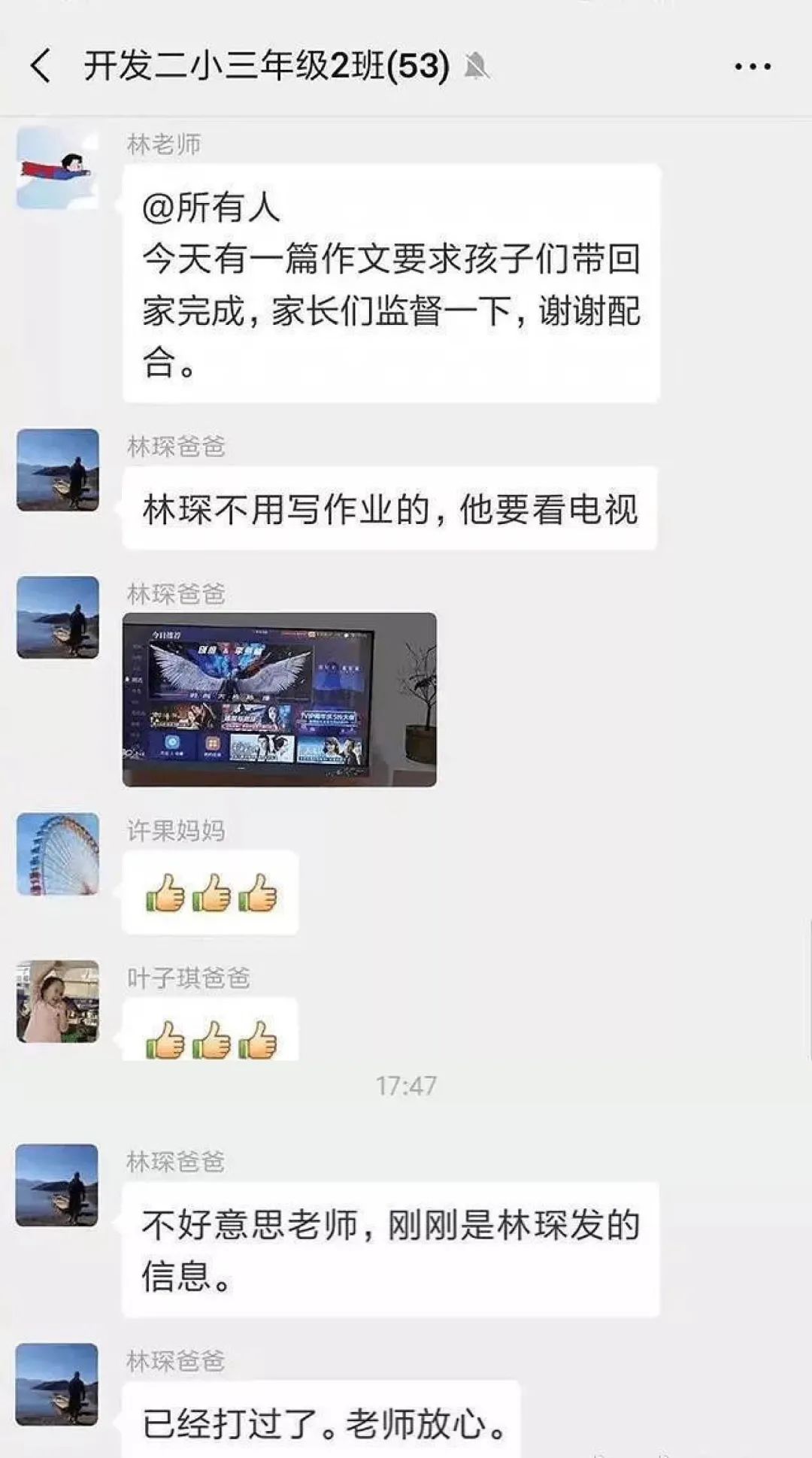Go back from the class group chat

pos(41,65)
